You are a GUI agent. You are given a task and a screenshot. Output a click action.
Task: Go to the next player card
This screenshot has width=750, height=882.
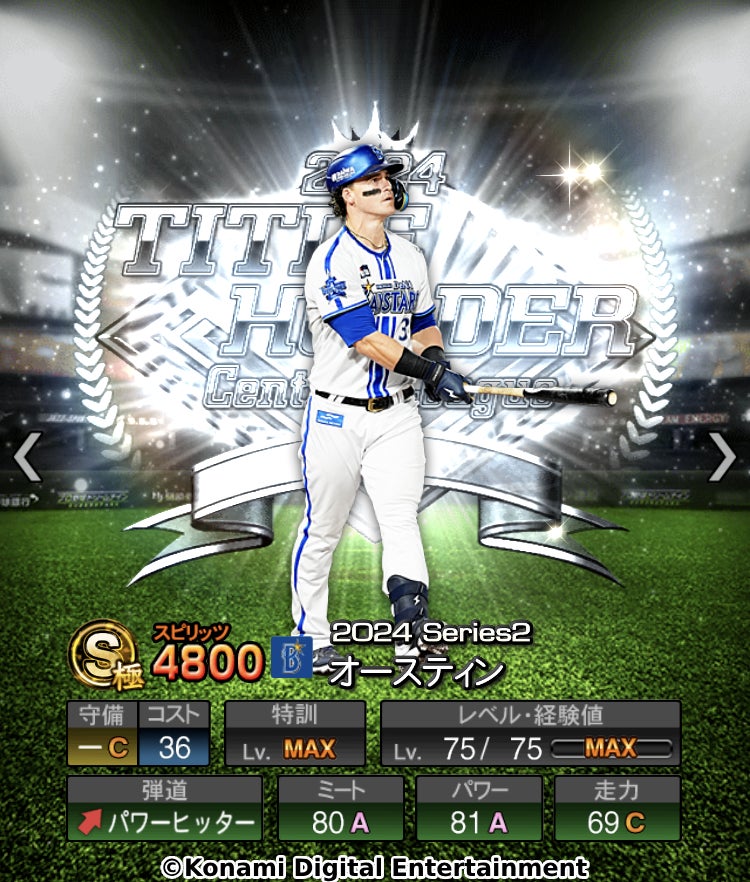pyautogui.click(x=722, y=458)
